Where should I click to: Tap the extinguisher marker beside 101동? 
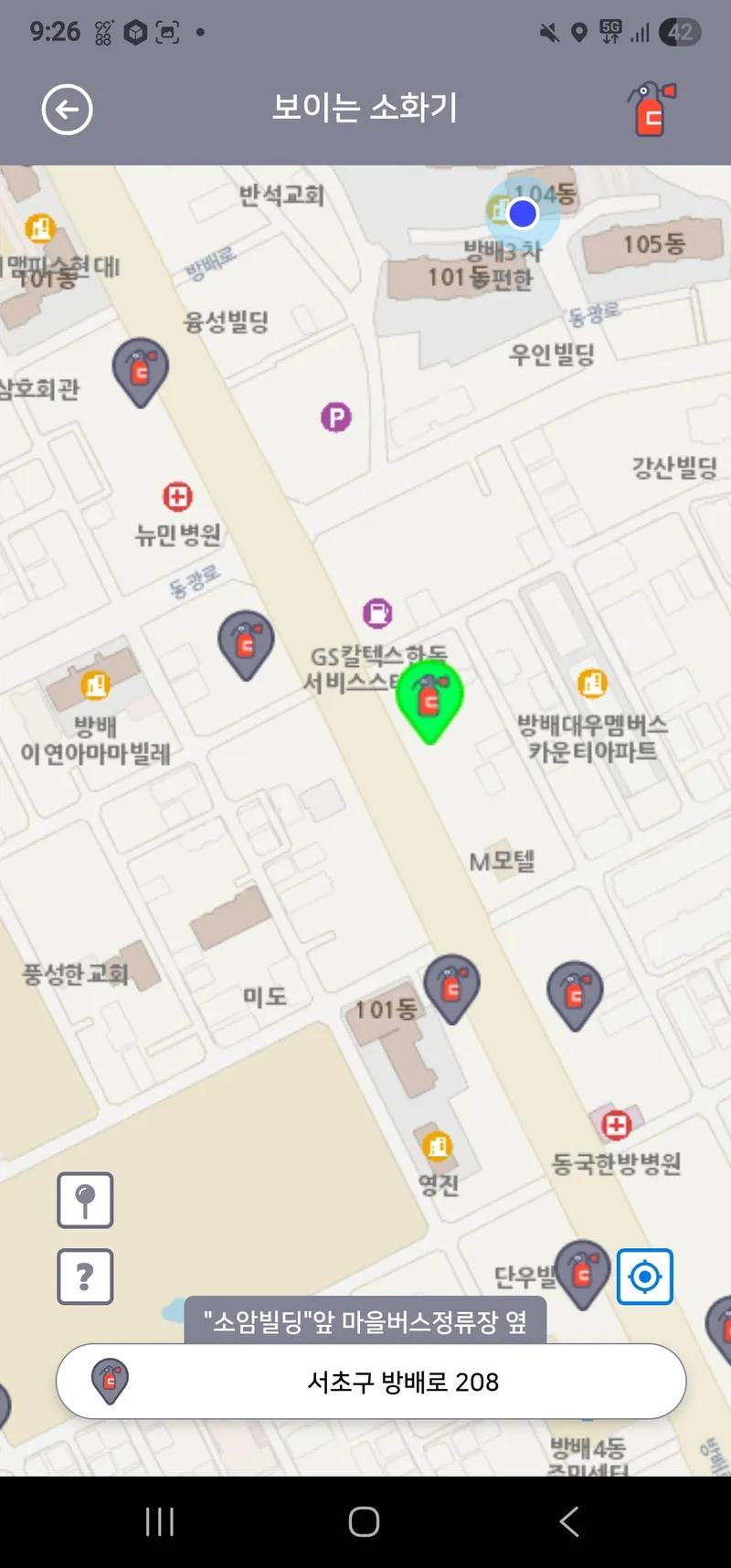click(x=451, y=987)
